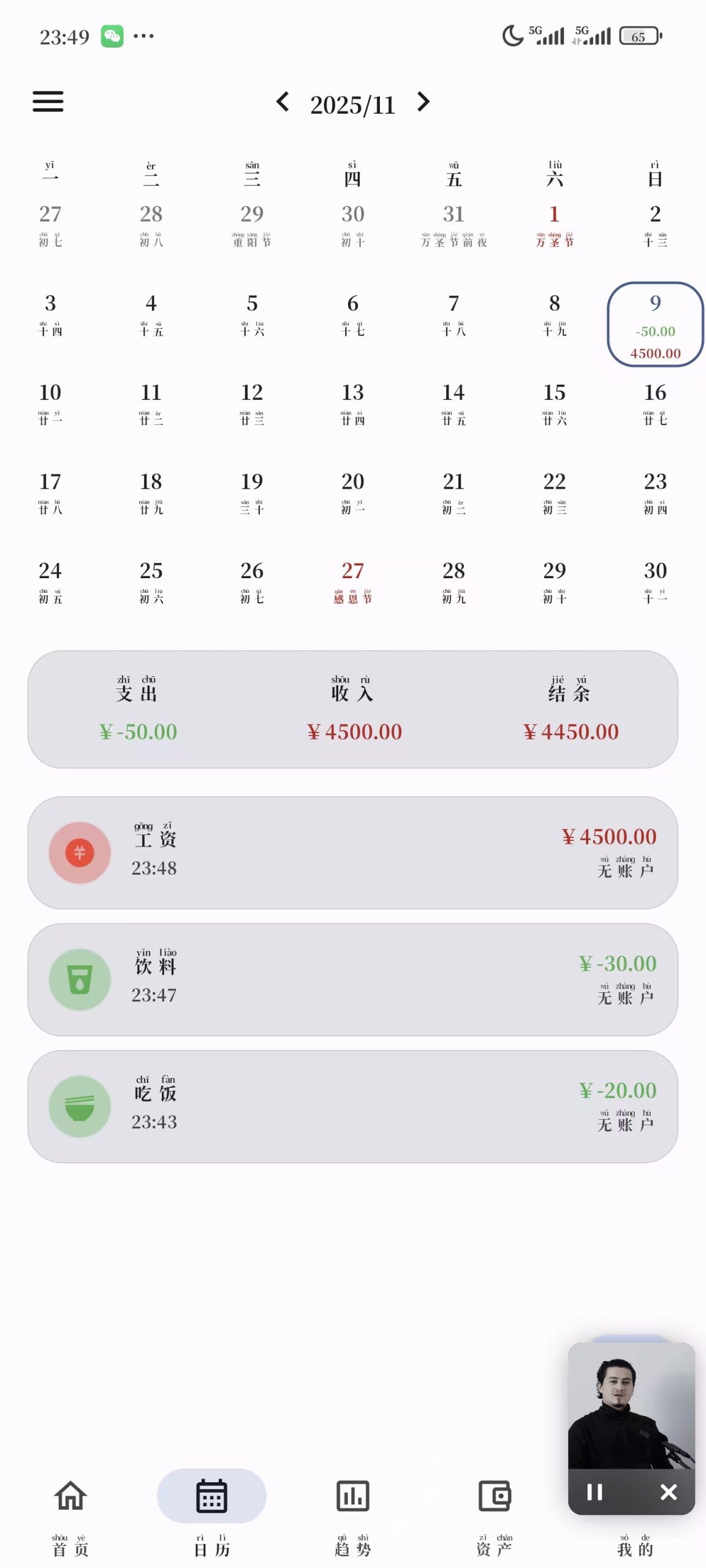Open the 吃饭 ¥-20.00 record
The image size is (706, 1568).
coord(352,1106)
